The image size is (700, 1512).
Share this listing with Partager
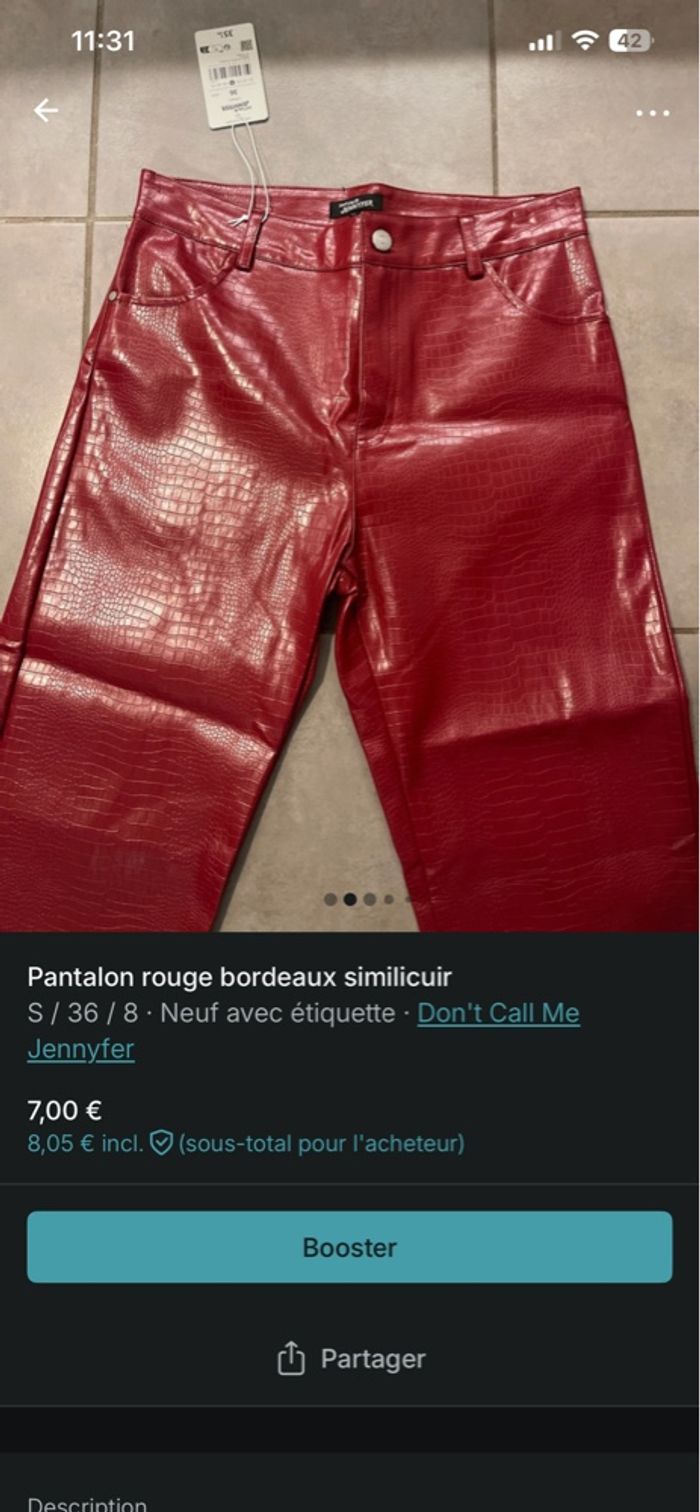(351, 1359)
